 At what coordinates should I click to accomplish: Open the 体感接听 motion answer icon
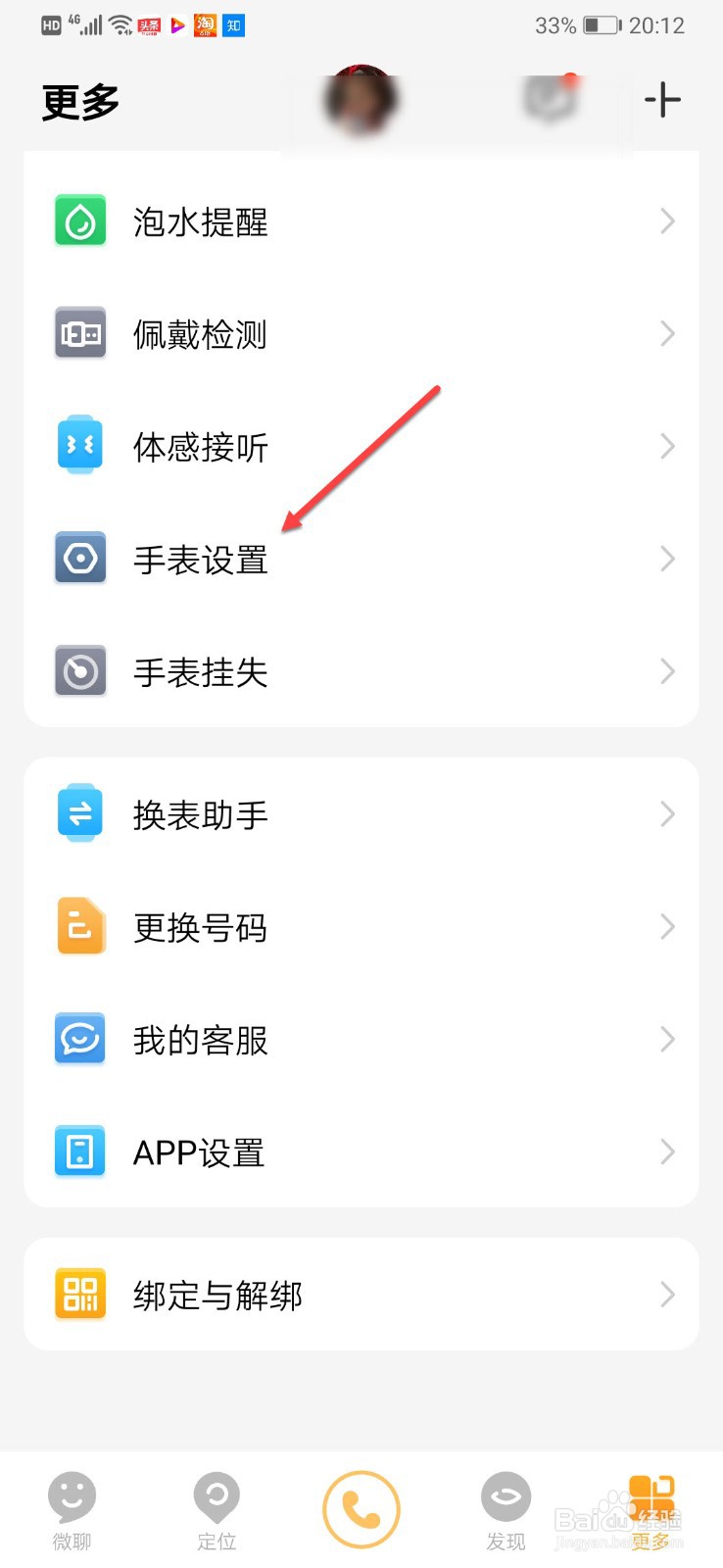click(79, 446)
